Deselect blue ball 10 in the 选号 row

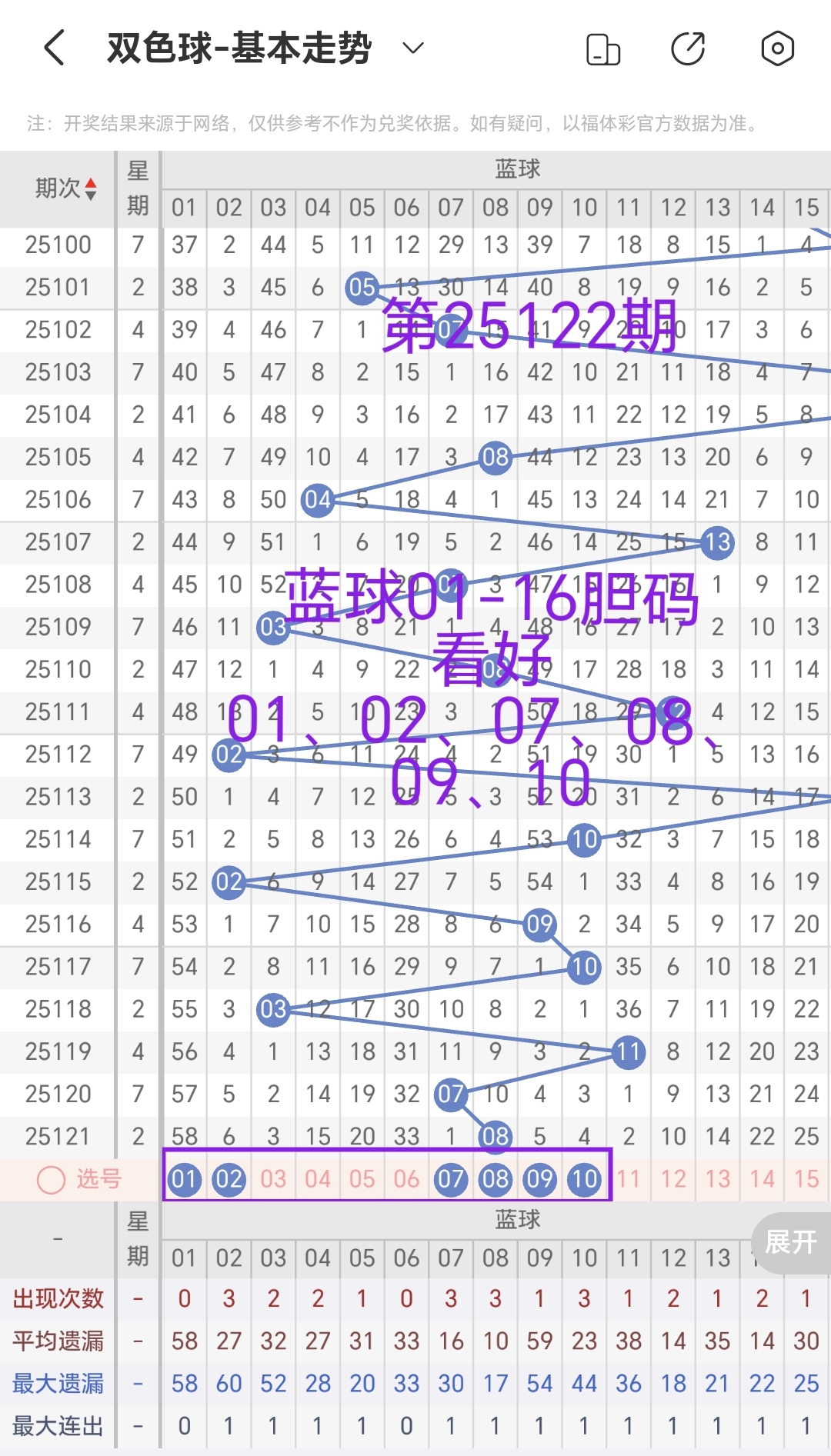click(x=585, y=1179)
